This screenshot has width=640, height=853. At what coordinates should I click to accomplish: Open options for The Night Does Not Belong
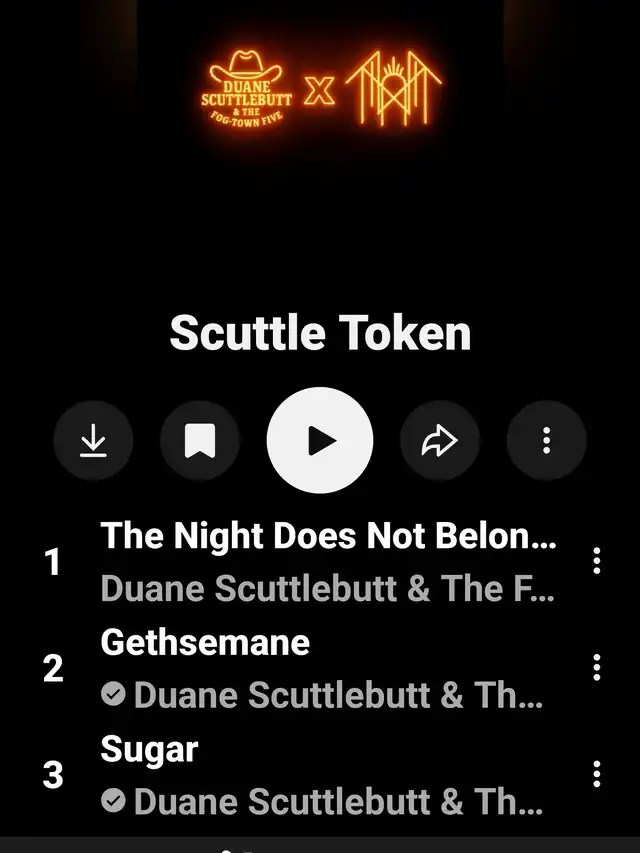[596, 561]
